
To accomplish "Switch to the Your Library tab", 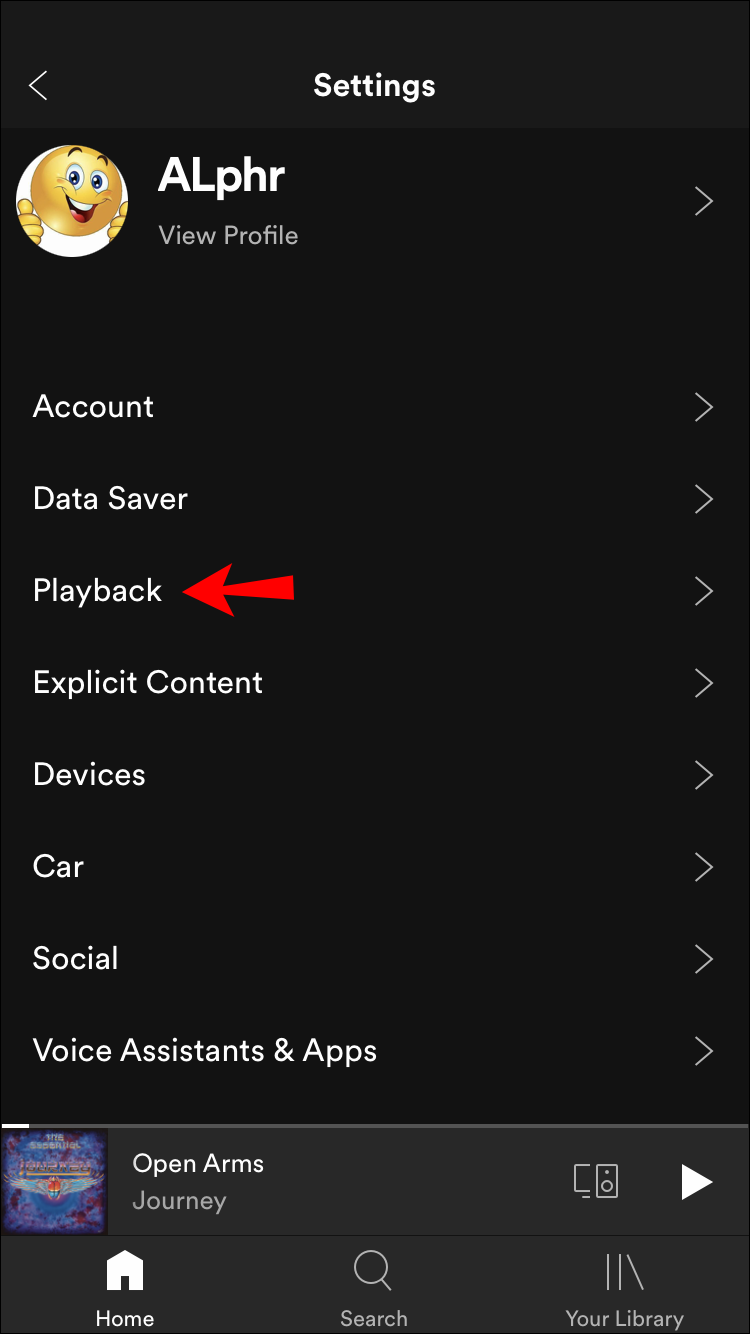I will coord(624,1288).
